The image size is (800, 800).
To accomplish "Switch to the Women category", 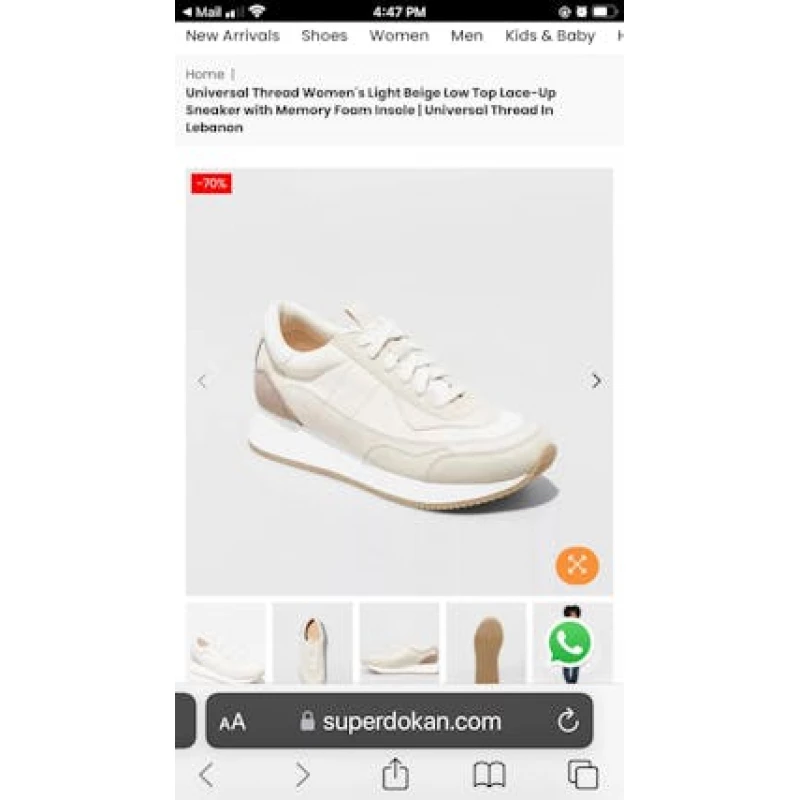I will tap(399, 36).
